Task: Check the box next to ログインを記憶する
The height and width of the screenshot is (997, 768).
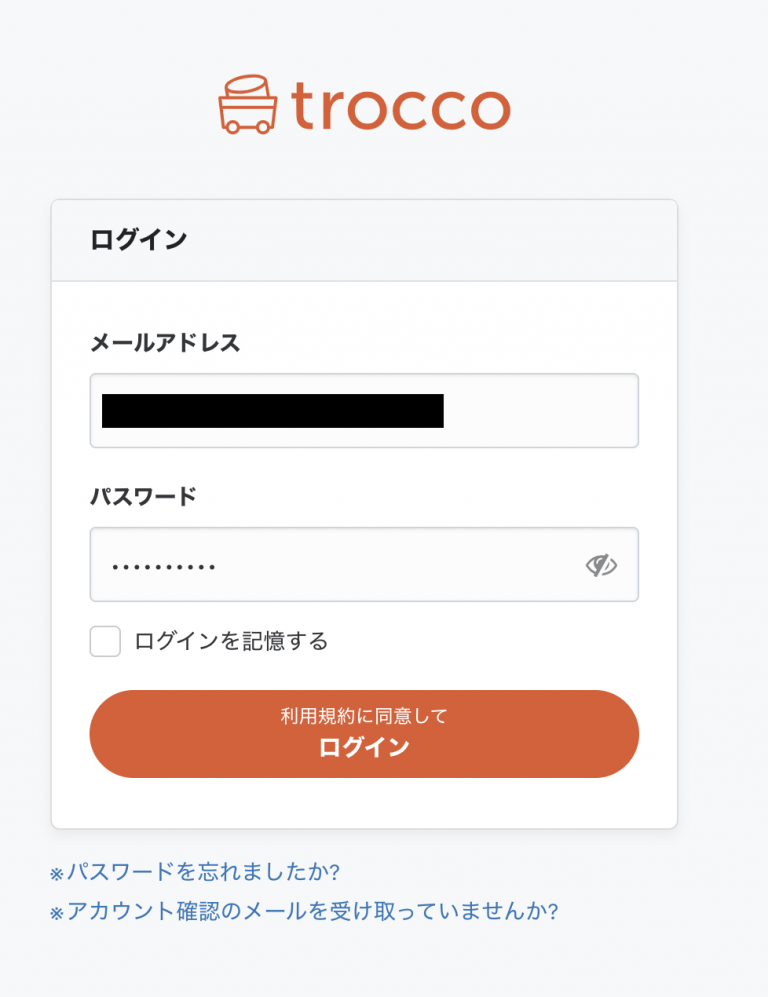Action: tap(105, 641)
